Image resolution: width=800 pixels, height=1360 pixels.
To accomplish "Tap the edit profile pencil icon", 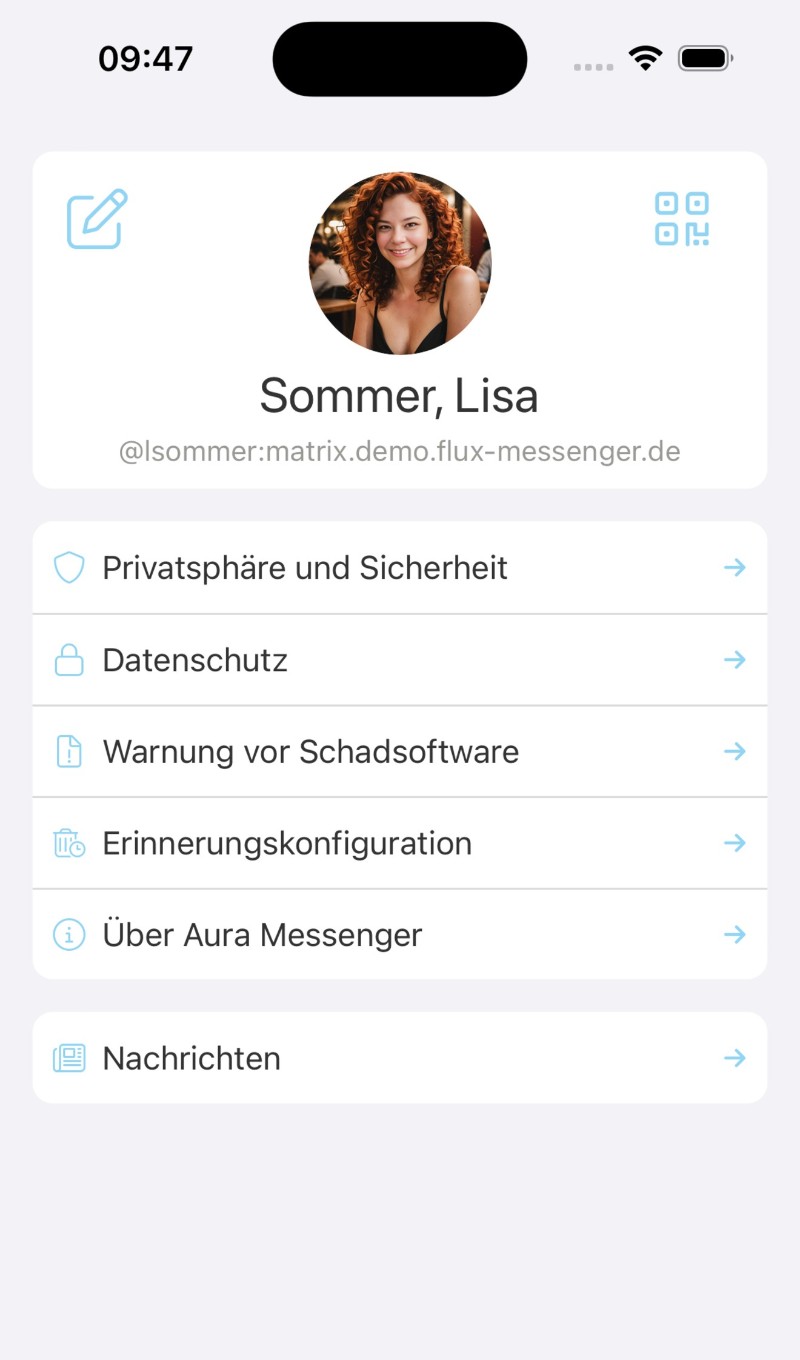I will click(97, 219).
